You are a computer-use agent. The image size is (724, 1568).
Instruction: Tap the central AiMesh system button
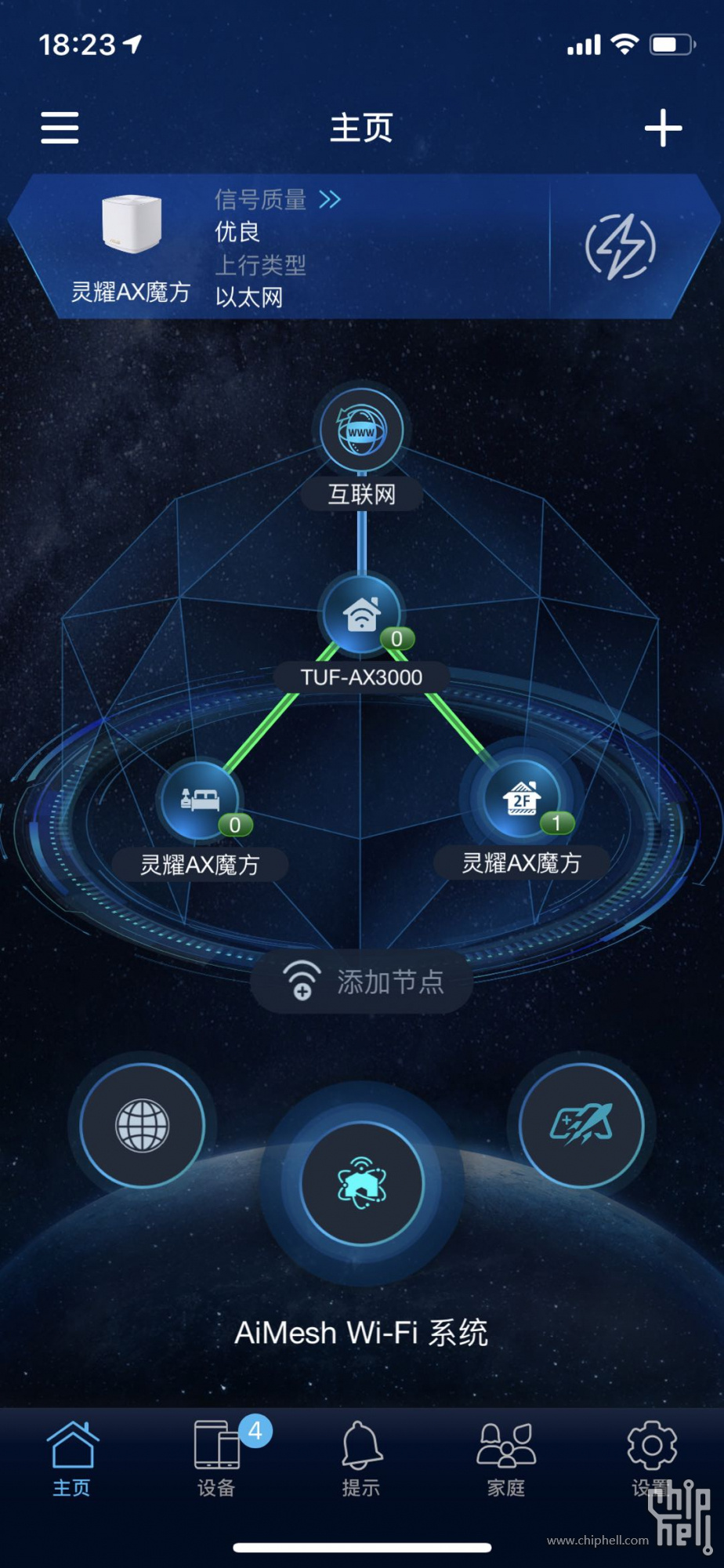point(361,1183)
